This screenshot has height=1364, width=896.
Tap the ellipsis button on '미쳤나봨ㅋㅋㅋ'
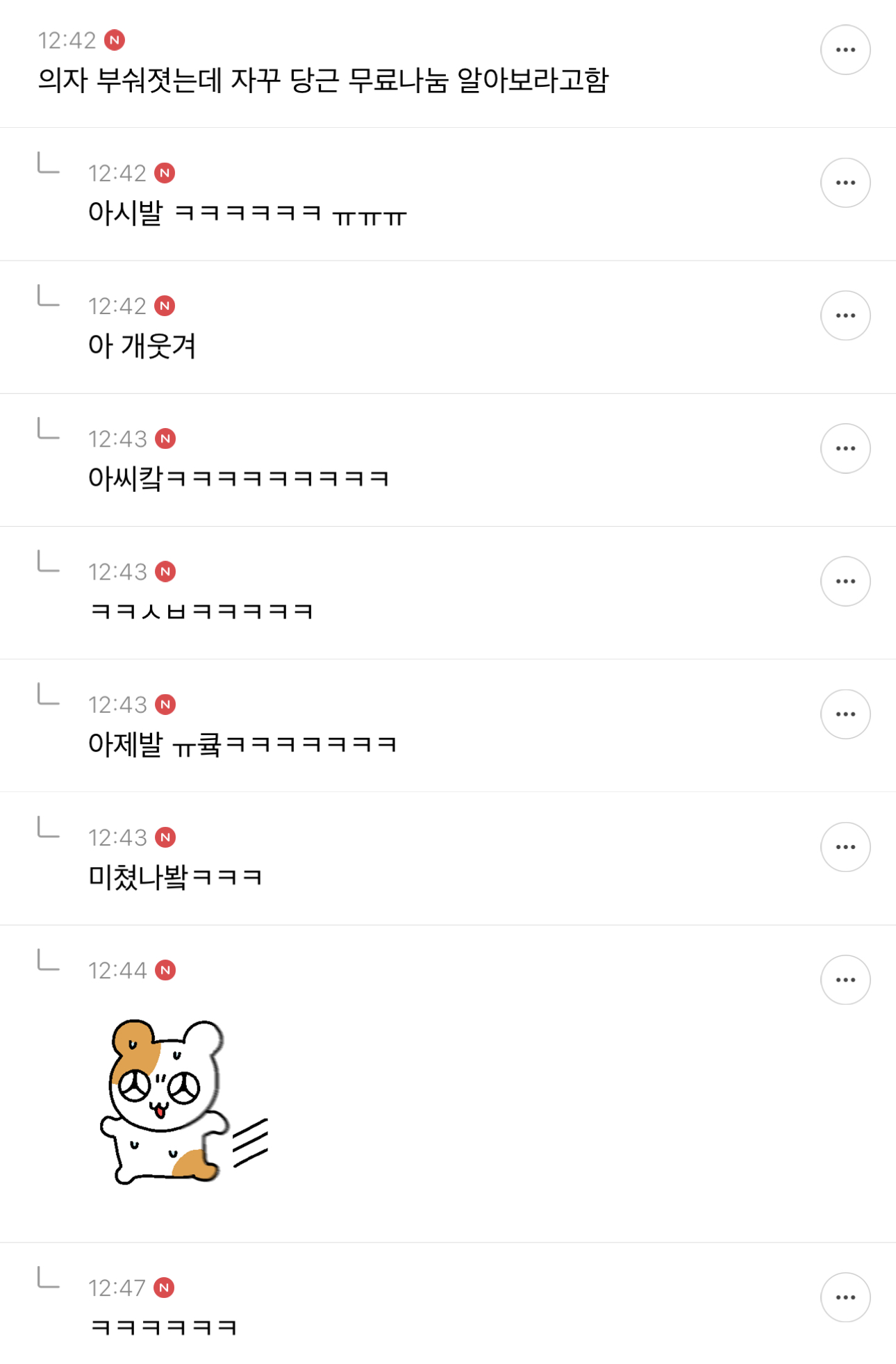(x=845, y=847)
